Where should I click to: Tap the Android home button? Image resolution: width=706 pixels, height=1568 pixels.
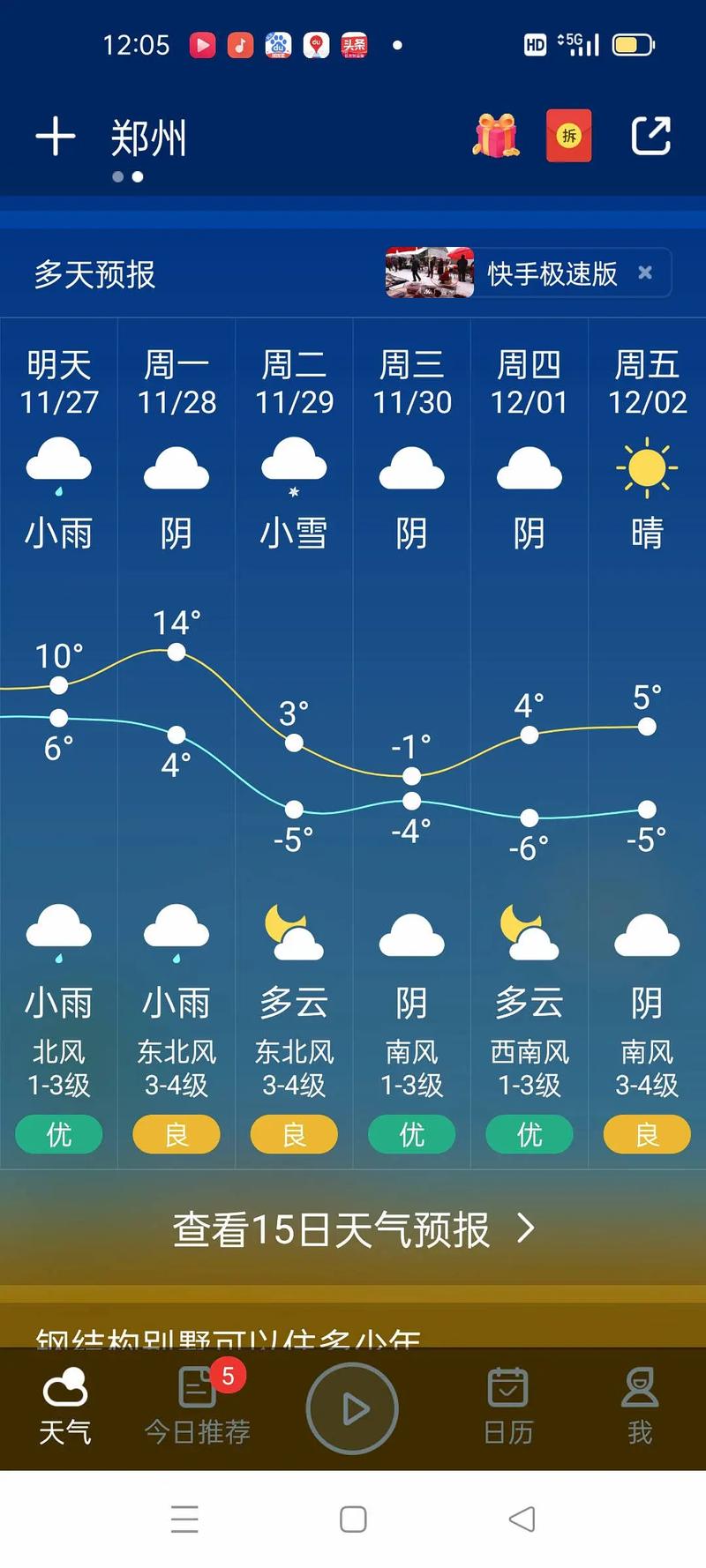click(x=353, y=1519)
